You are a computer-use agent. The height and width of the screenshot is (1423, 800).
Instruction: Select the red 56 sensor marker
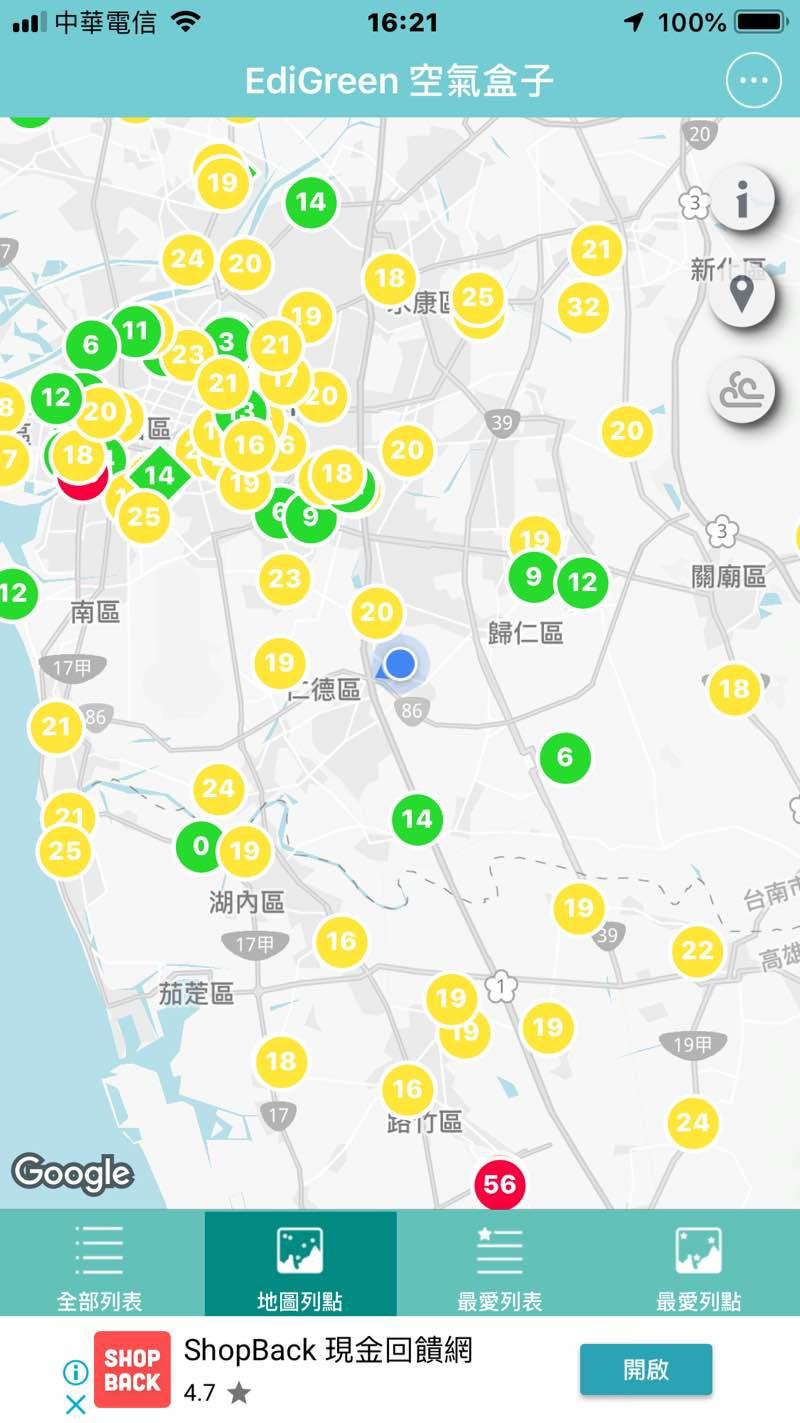[499, 1185]
